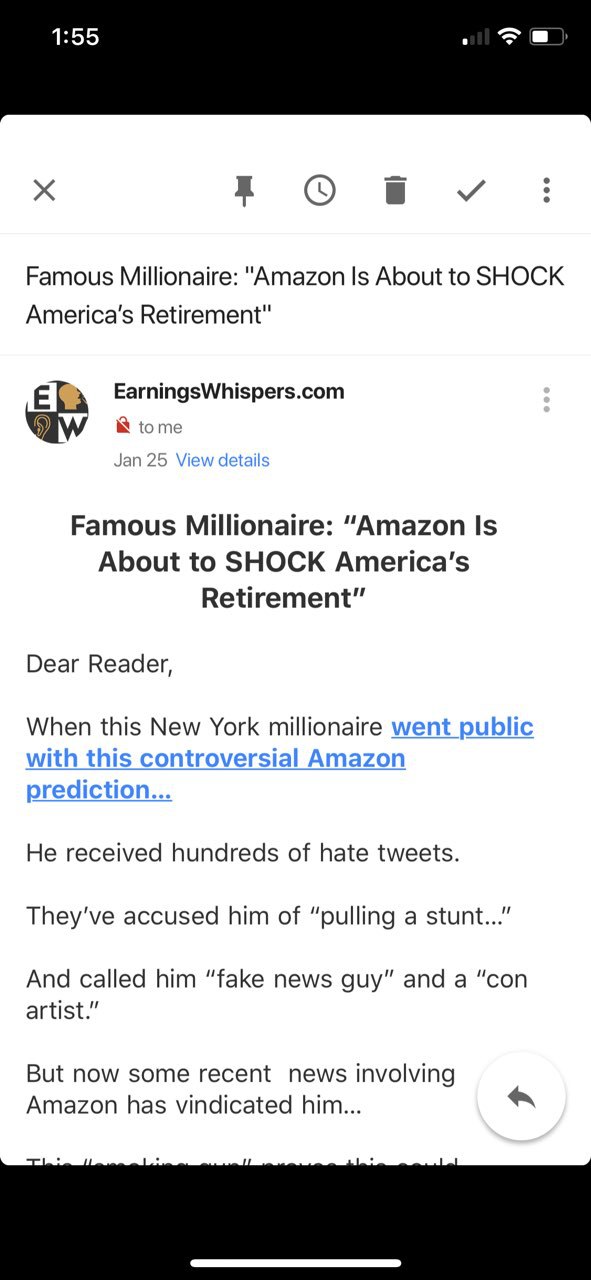The height and width of the screenshot is (1280, 591).
Task: Pin this email
Action: pos(245,190)
